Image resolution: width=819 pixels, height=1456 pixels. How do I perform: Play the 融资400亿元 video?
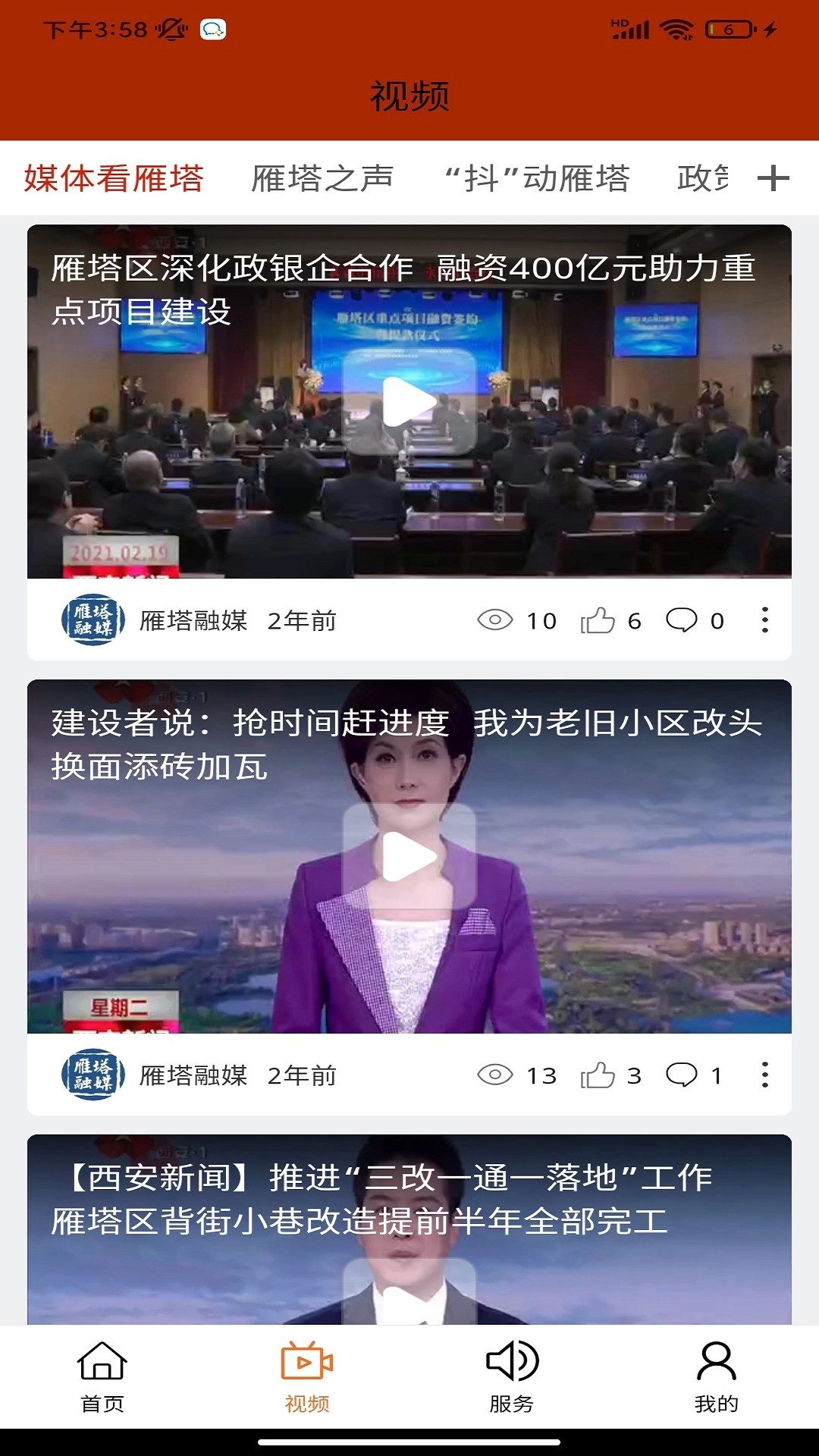pos(409,402)
